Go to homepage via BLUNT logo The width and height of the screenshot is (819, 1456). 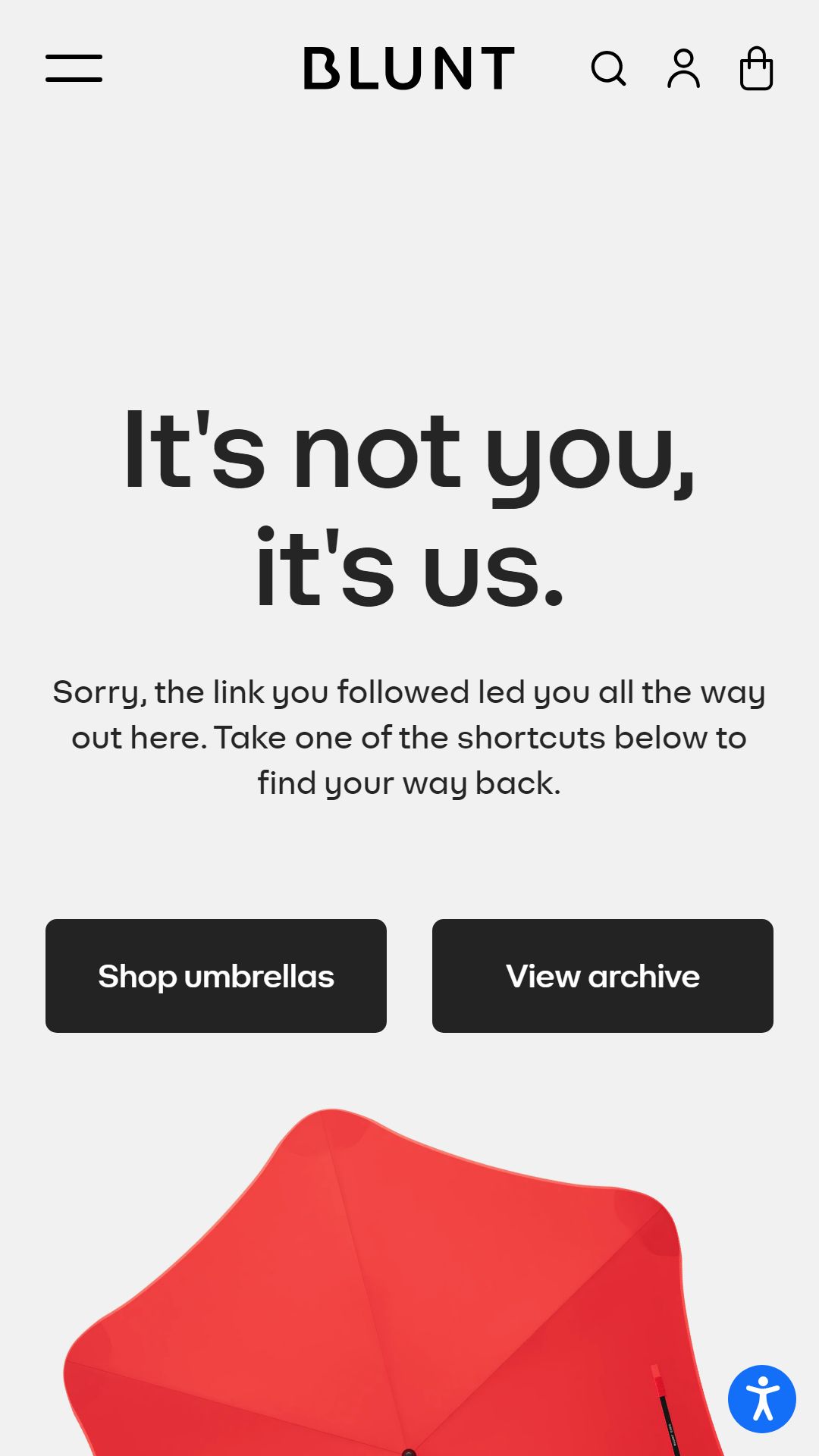coord(409,68)
